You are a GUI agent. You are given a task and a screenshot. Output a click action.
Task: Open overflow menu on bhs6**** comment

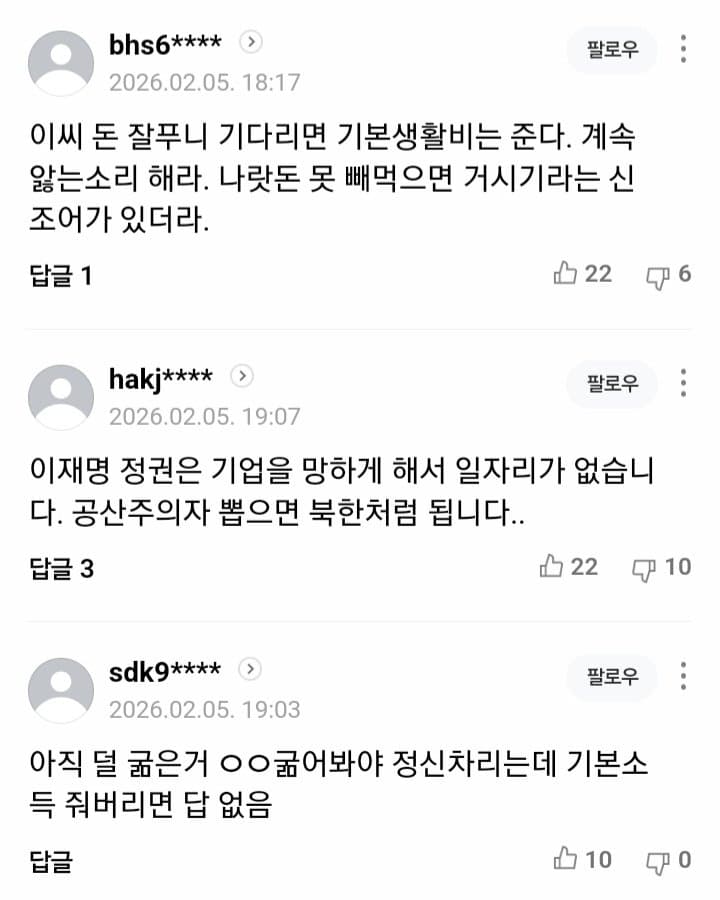click(x=683, y=49)
